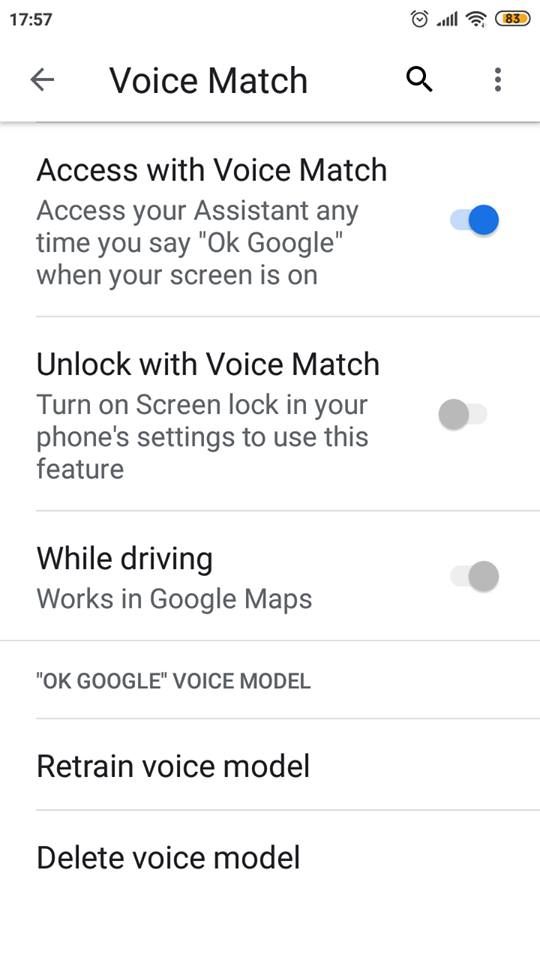Turn off Access with Voice Match

pos(474,220)
